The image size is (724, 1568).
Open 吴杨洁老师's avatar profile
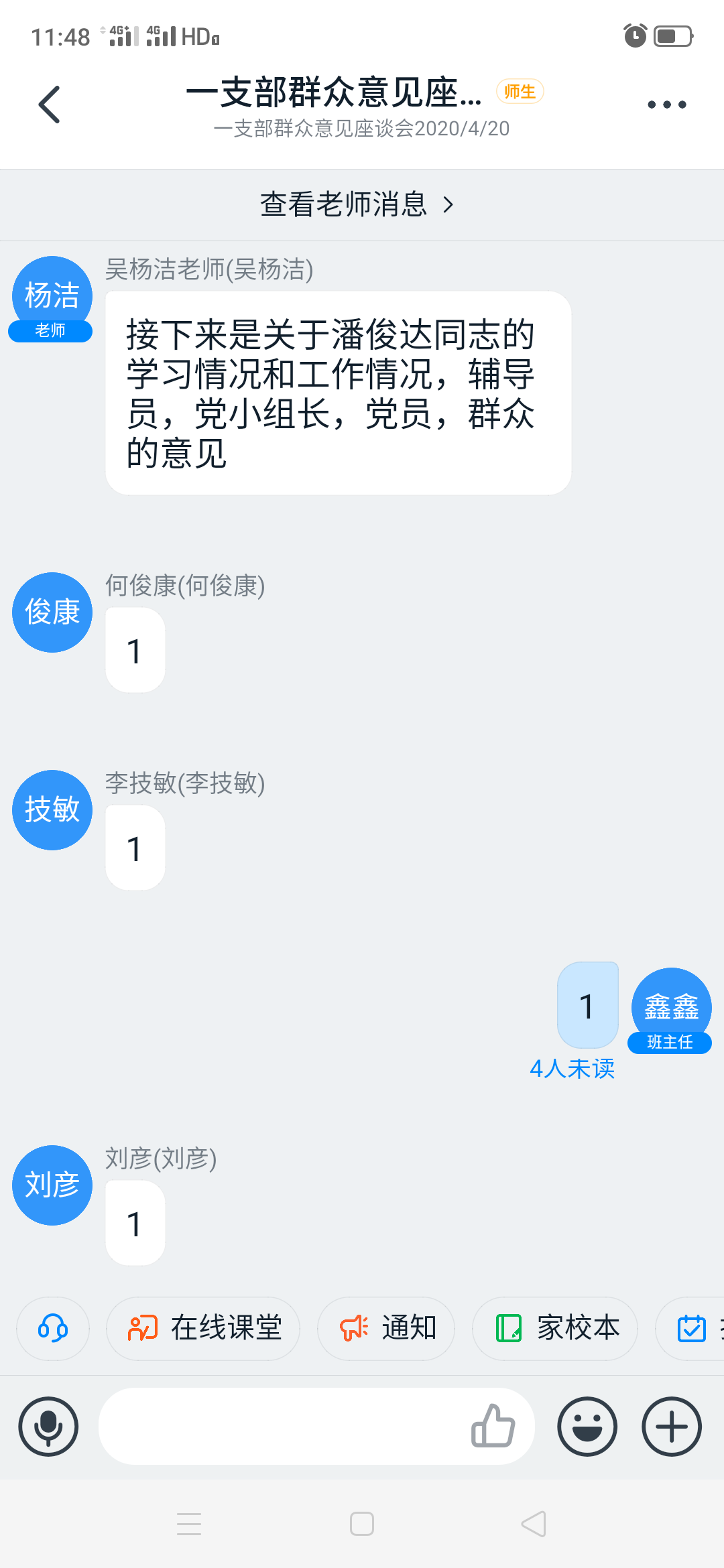52,296
